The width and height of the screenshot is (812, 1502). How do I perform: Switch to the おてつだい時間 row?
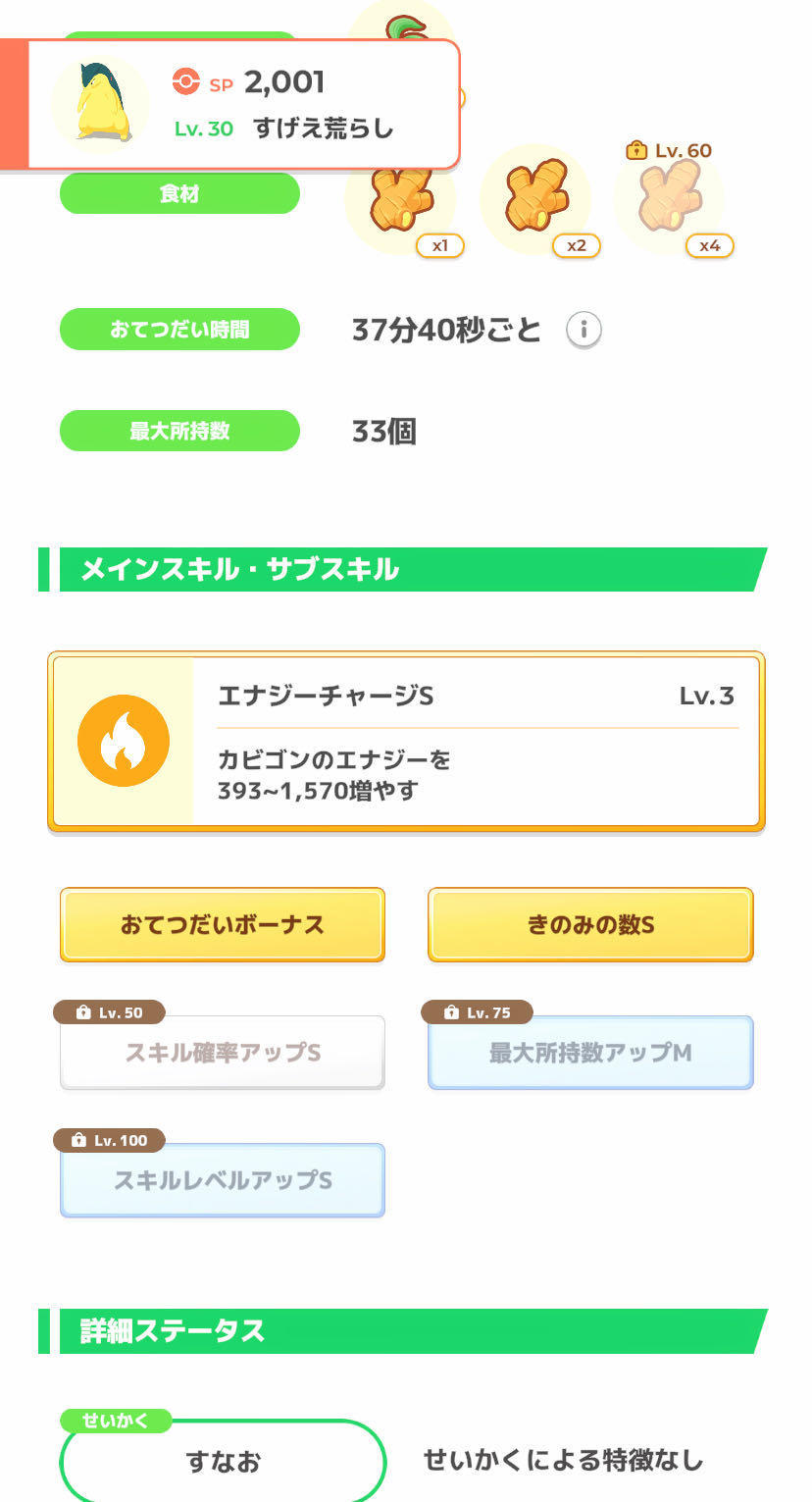coord(179,330)
